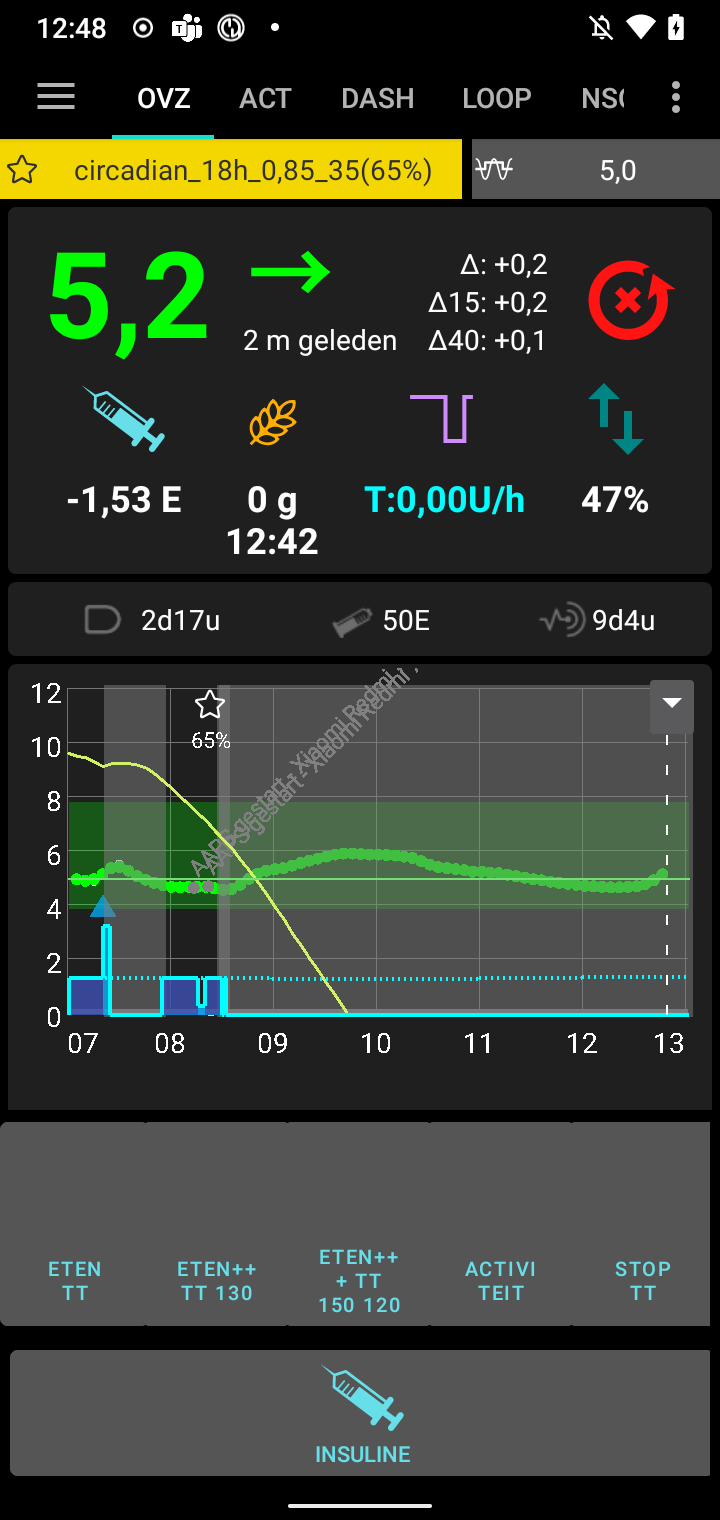Tap the green trend arrow next to 5,2
Viewport: 720px width, 1520px height.
point(291,270)
